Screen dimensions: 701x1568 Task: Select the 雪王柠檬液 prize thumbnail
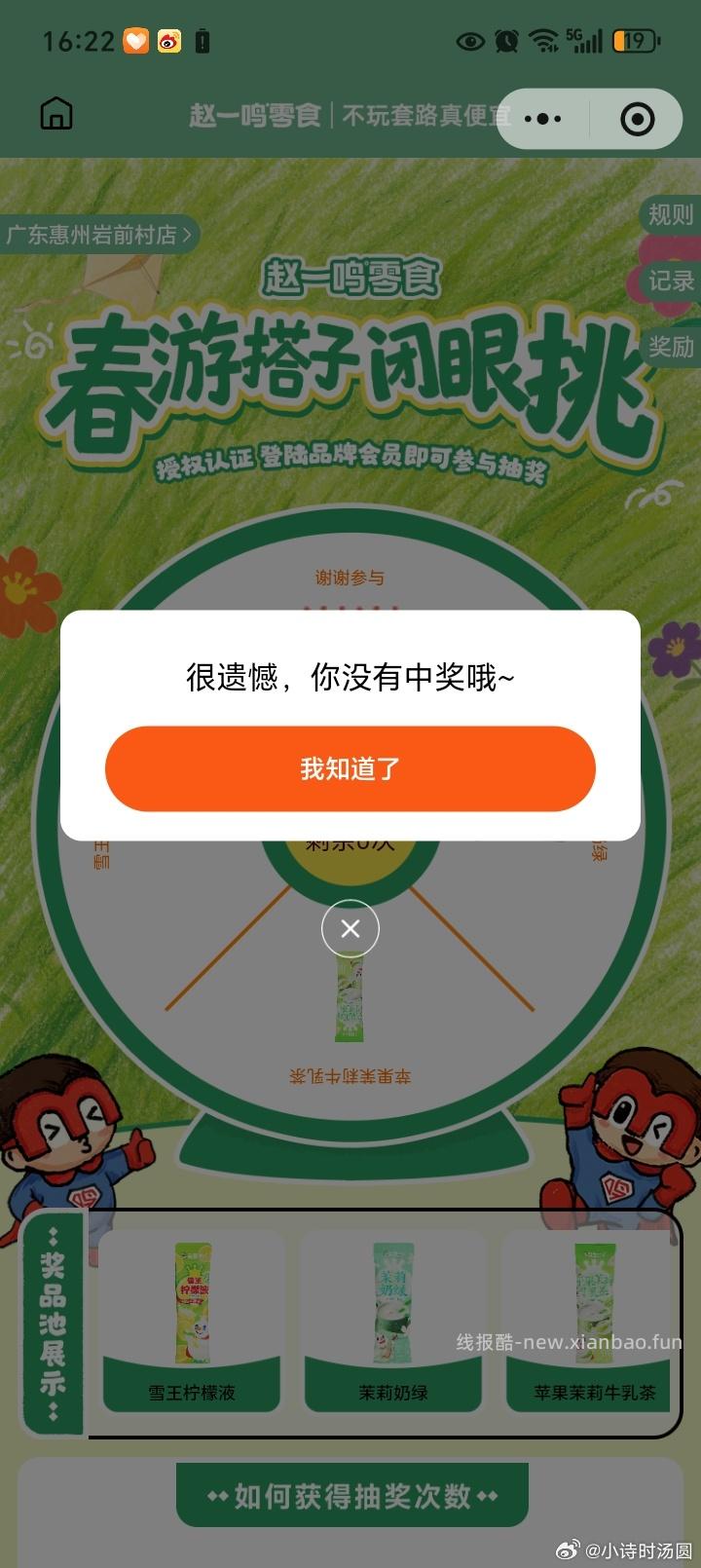[191, 1305]
